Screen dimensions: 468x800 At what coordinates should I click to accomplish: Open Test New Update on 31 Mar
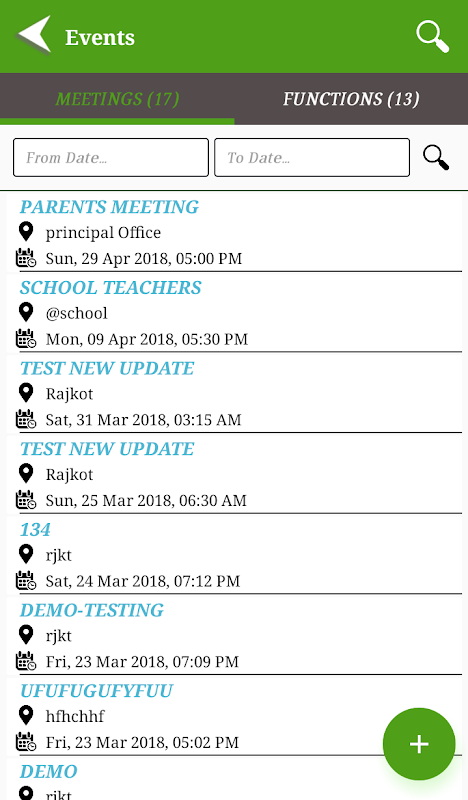pos(234,393)
